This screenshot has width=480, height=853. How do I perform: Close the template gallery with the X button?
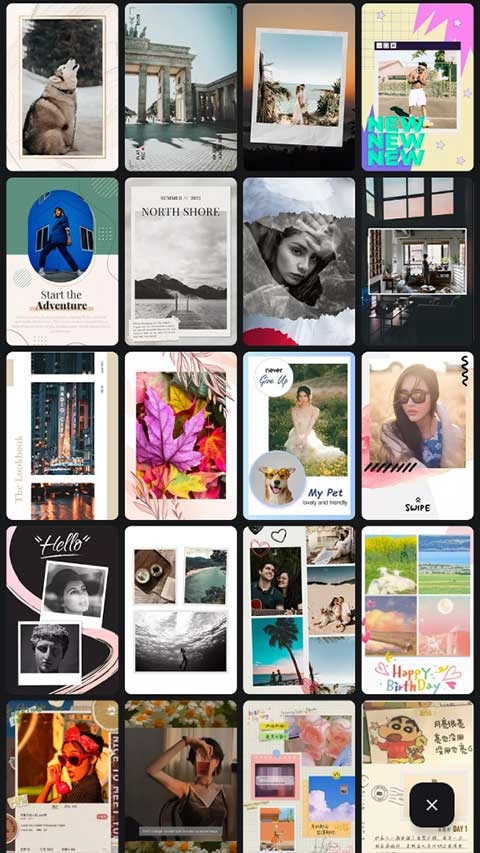coord(432,805)
